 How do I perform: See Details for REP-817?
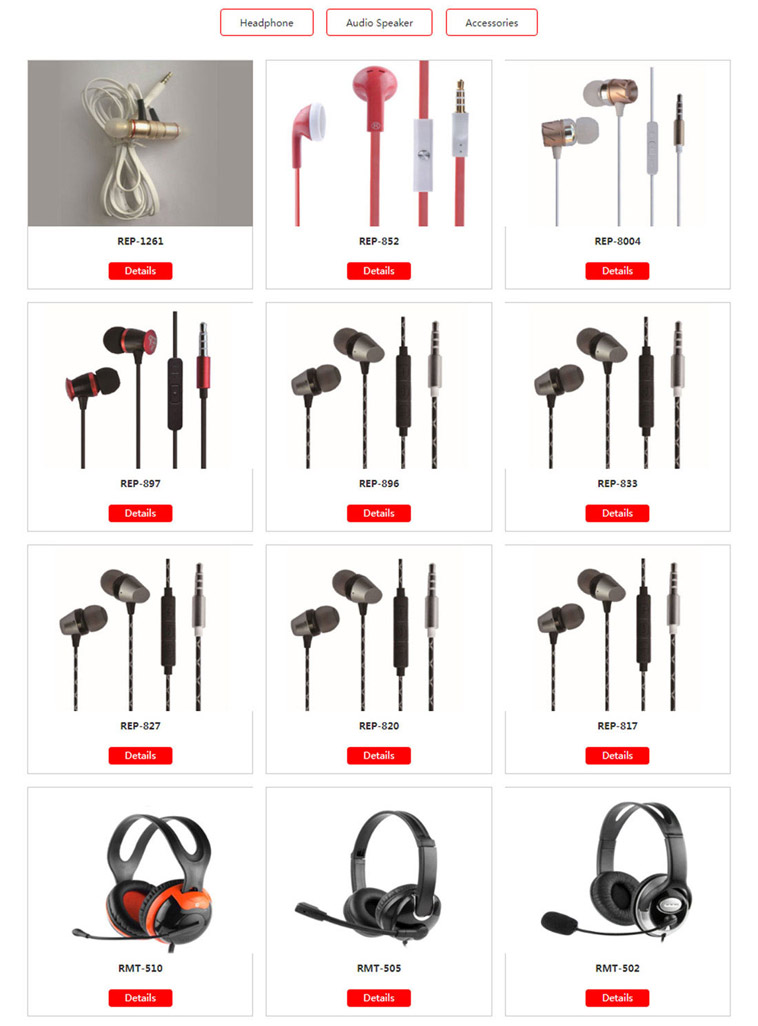617,756
